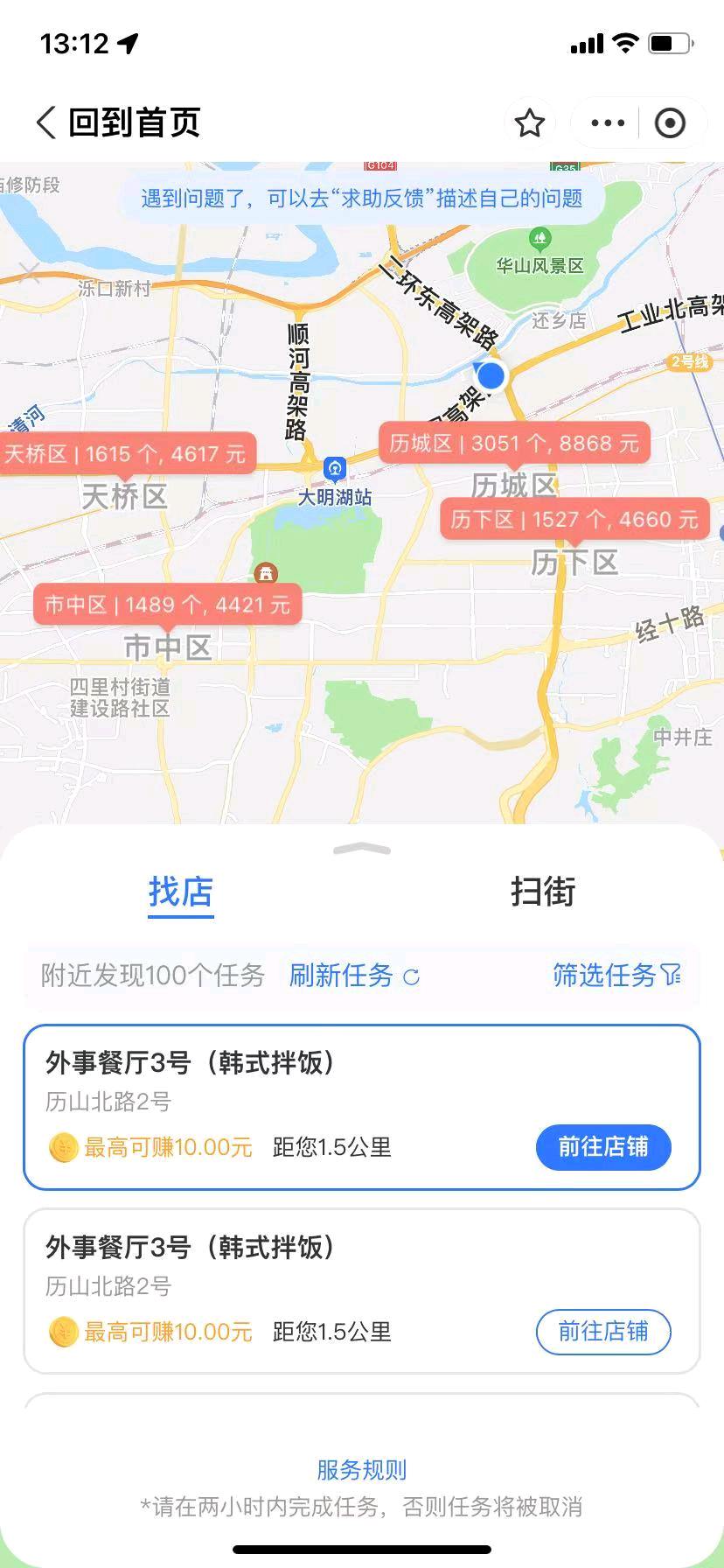The width and height of the screenshot is (724, 1568).
Task: Dismiss the tip using the X on the map
Action: [x=30, y=273]
